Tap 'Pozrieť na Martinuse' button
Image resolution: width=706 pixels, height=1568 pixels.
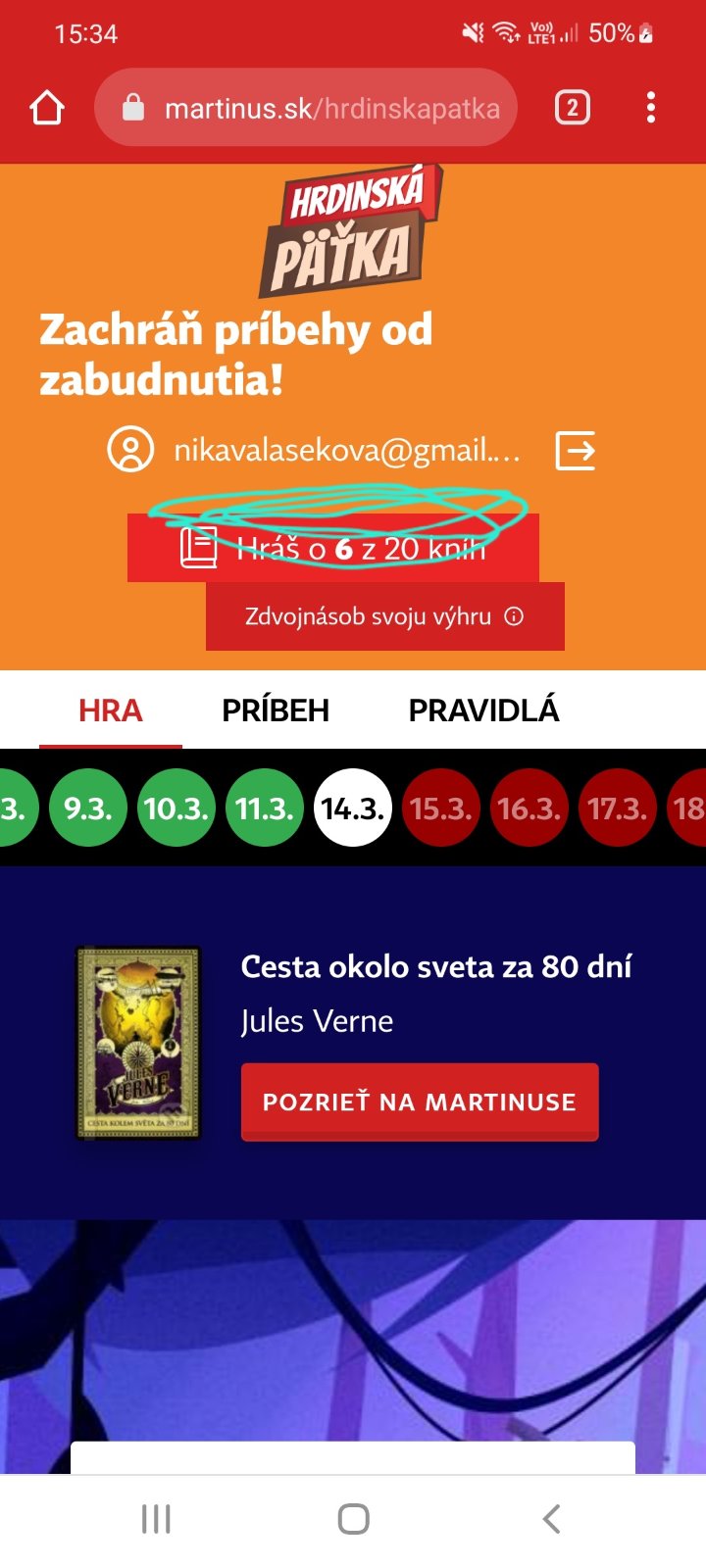[420, 1102]
